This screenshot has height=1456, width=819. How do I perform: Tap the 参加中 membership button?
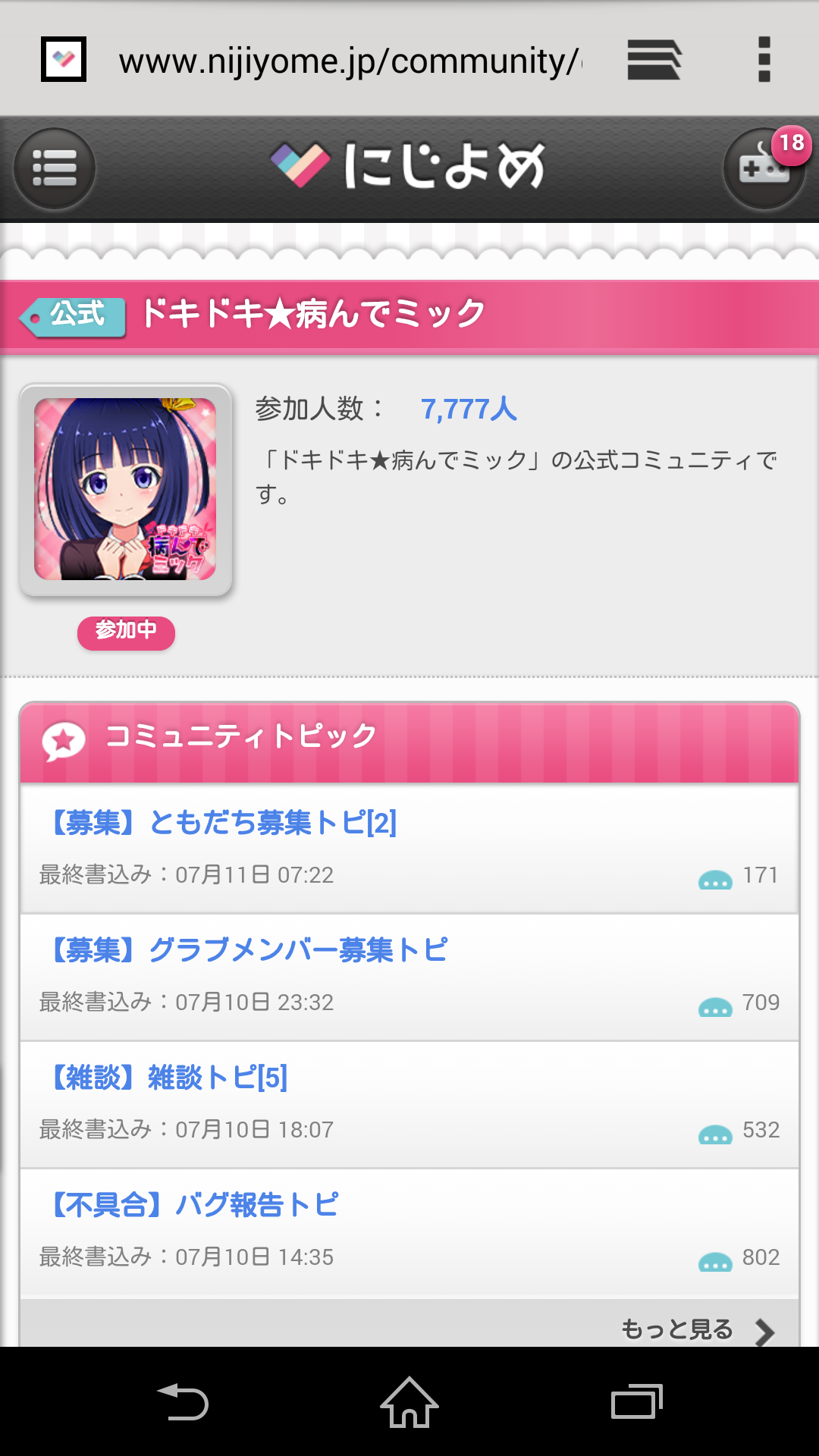(x=126, y=632)
